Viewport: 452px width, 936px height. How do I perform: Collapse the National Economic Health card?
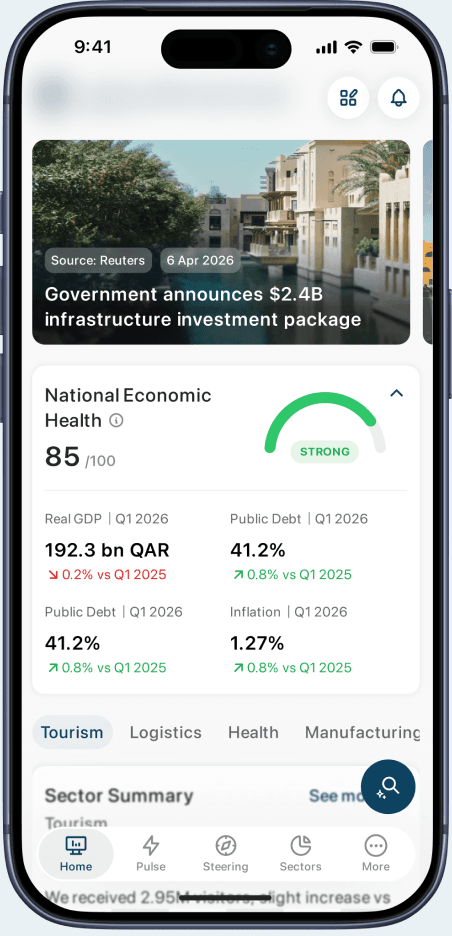click(x=396, y=393)
